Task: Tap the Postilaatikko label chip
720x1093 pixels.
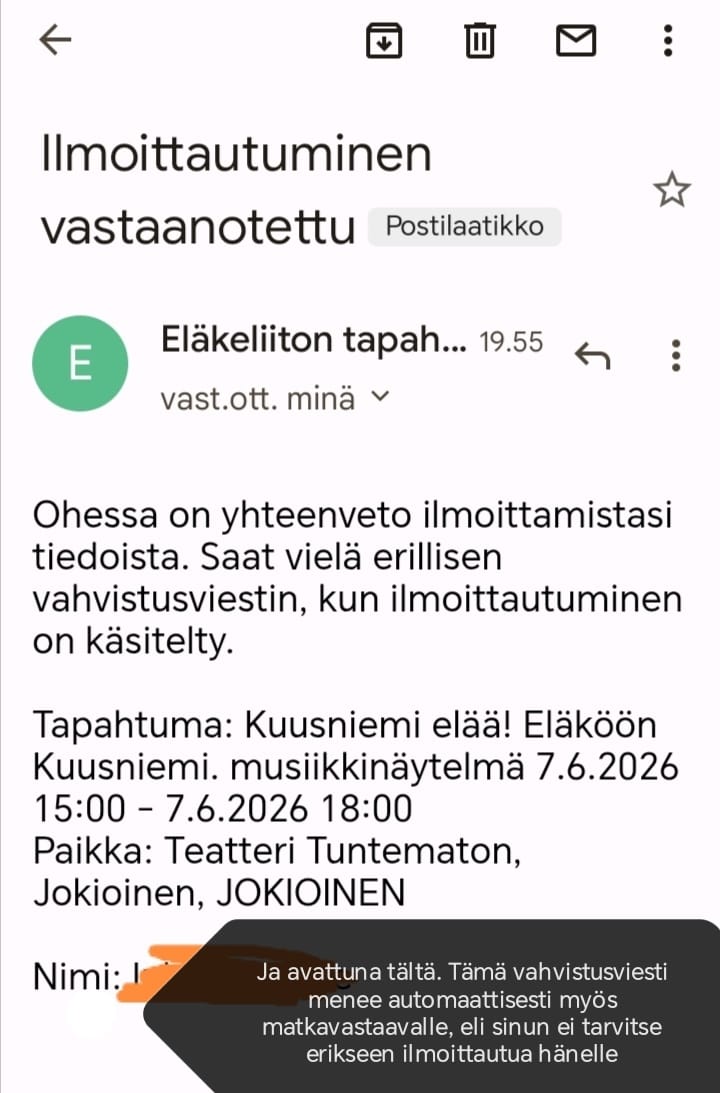Action: tap(465, 226)
